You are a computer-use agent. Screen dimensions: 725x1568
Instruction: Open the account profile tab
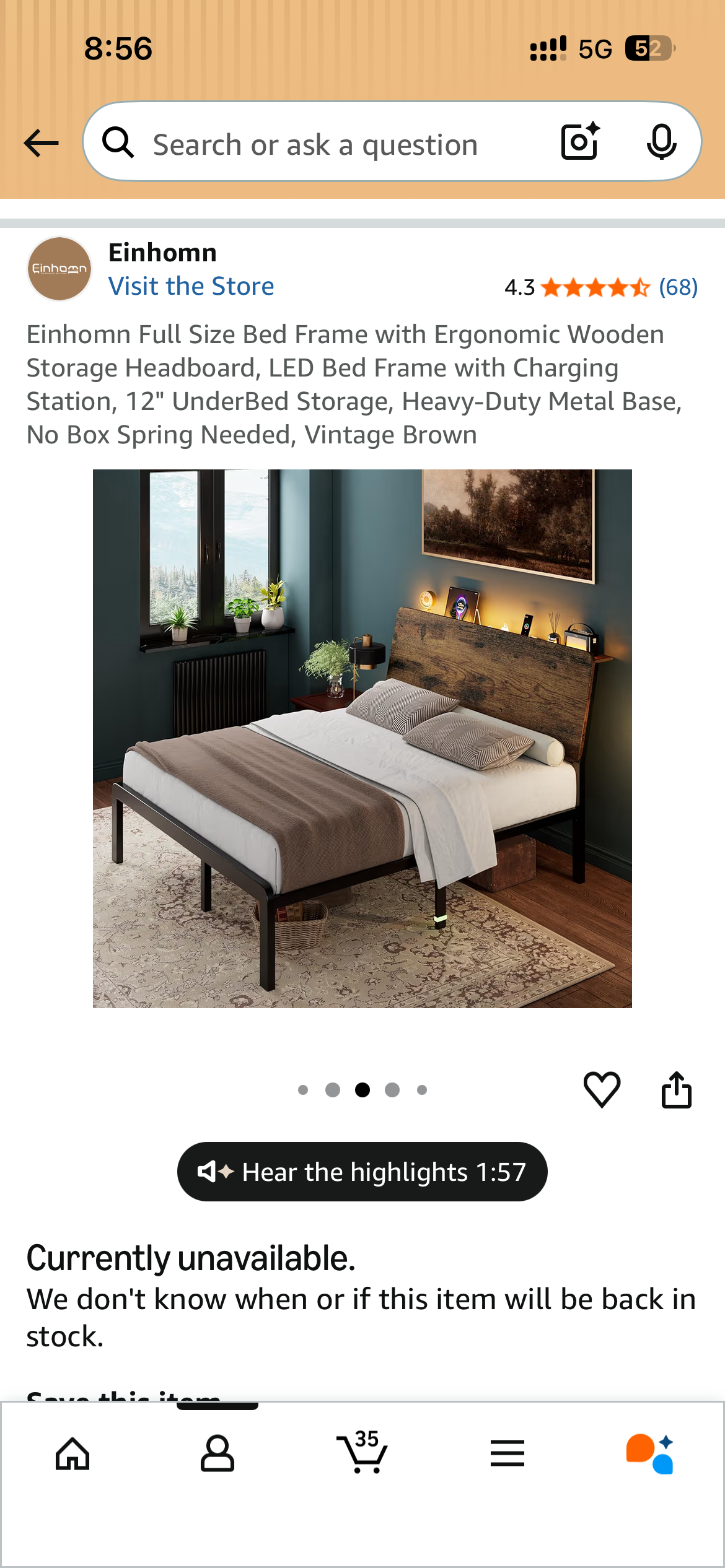coord(217,1453)
